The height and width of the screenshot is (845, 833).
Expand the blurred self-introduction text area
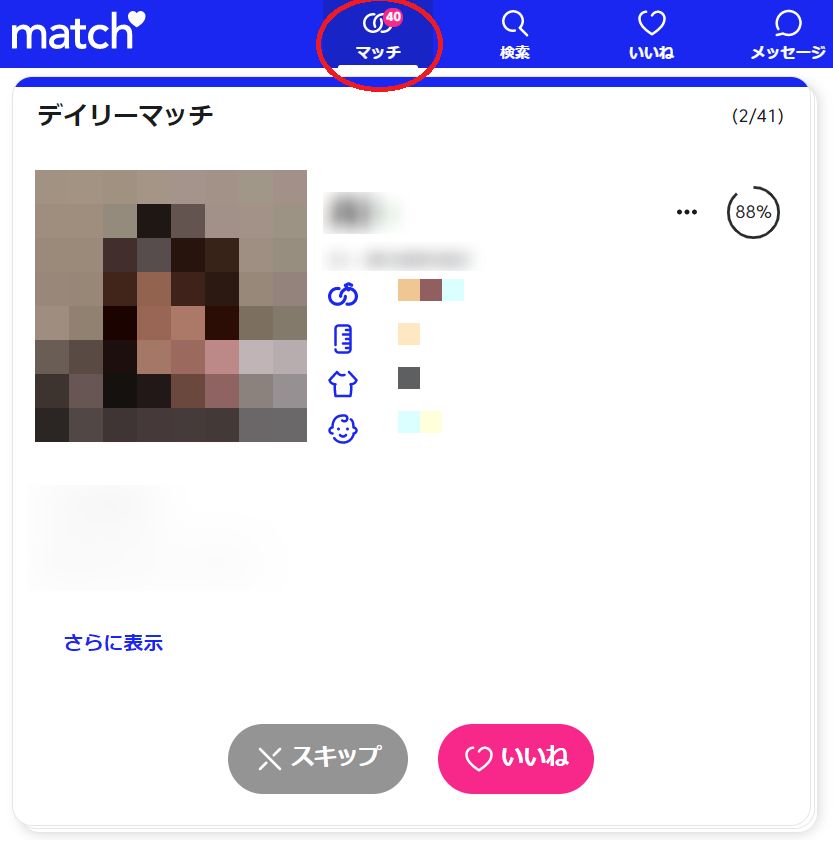[155, 537]
